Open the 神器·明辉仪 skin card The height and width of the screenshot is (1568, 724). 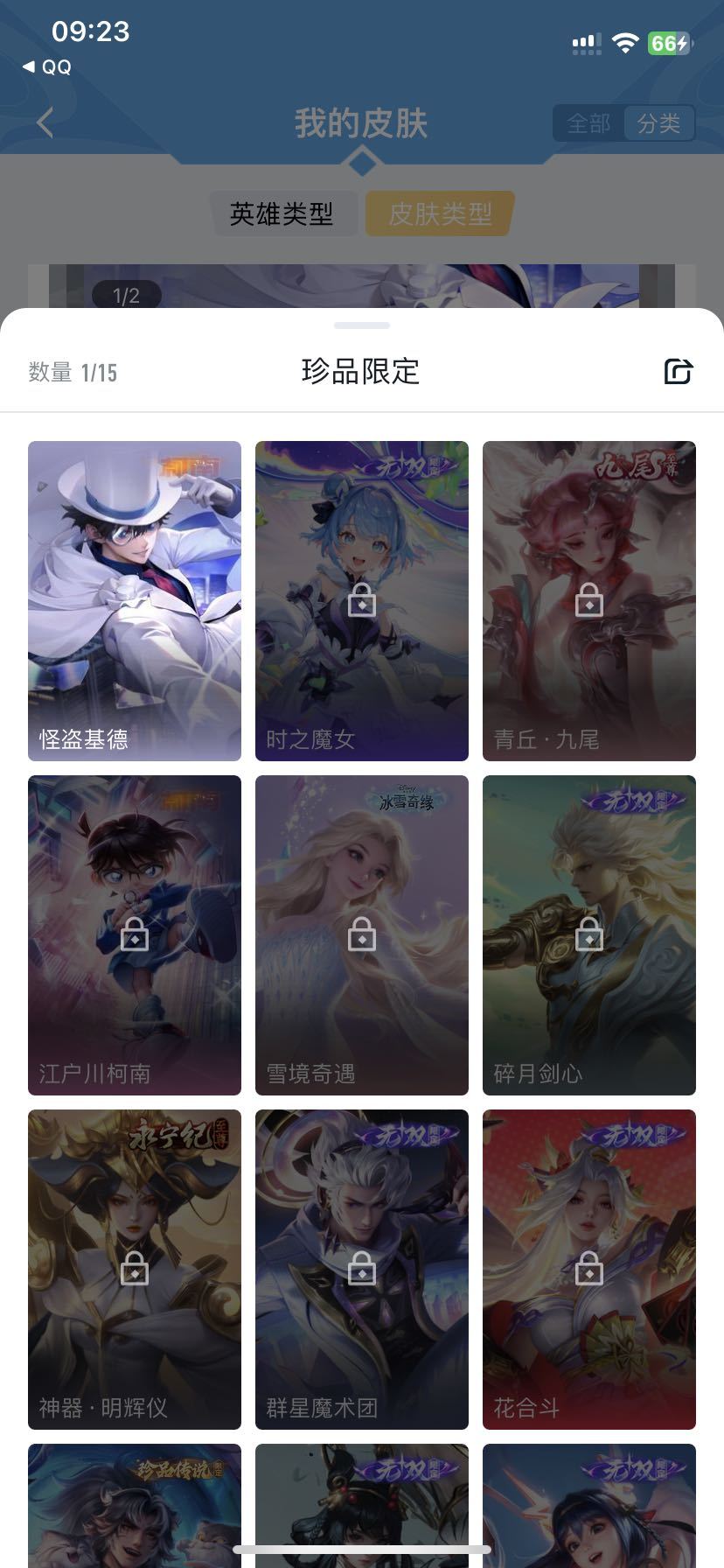pyautogui.click(x=135, y=1269)
